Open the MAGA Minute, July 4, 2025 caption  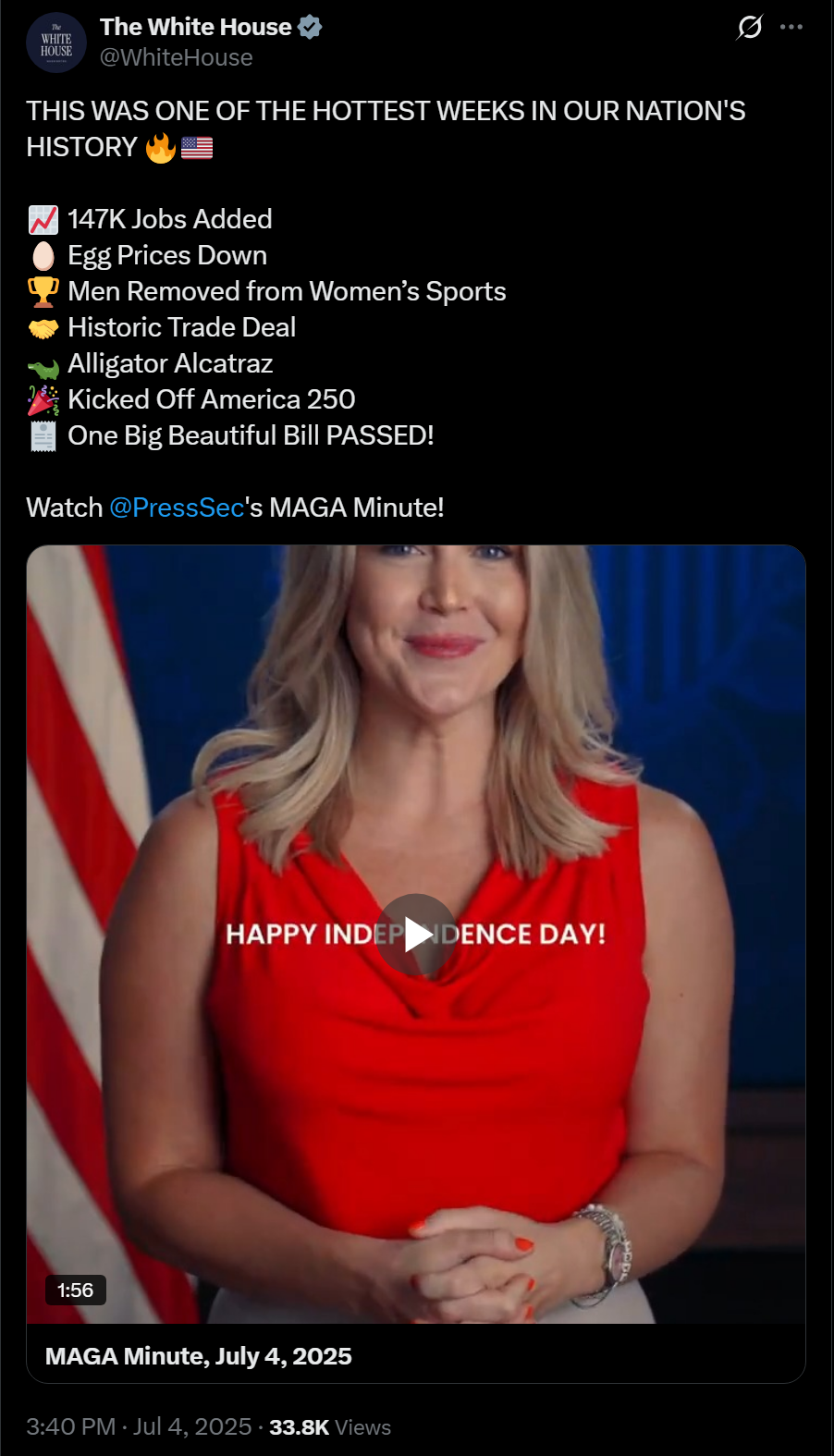coord(199,1356)
